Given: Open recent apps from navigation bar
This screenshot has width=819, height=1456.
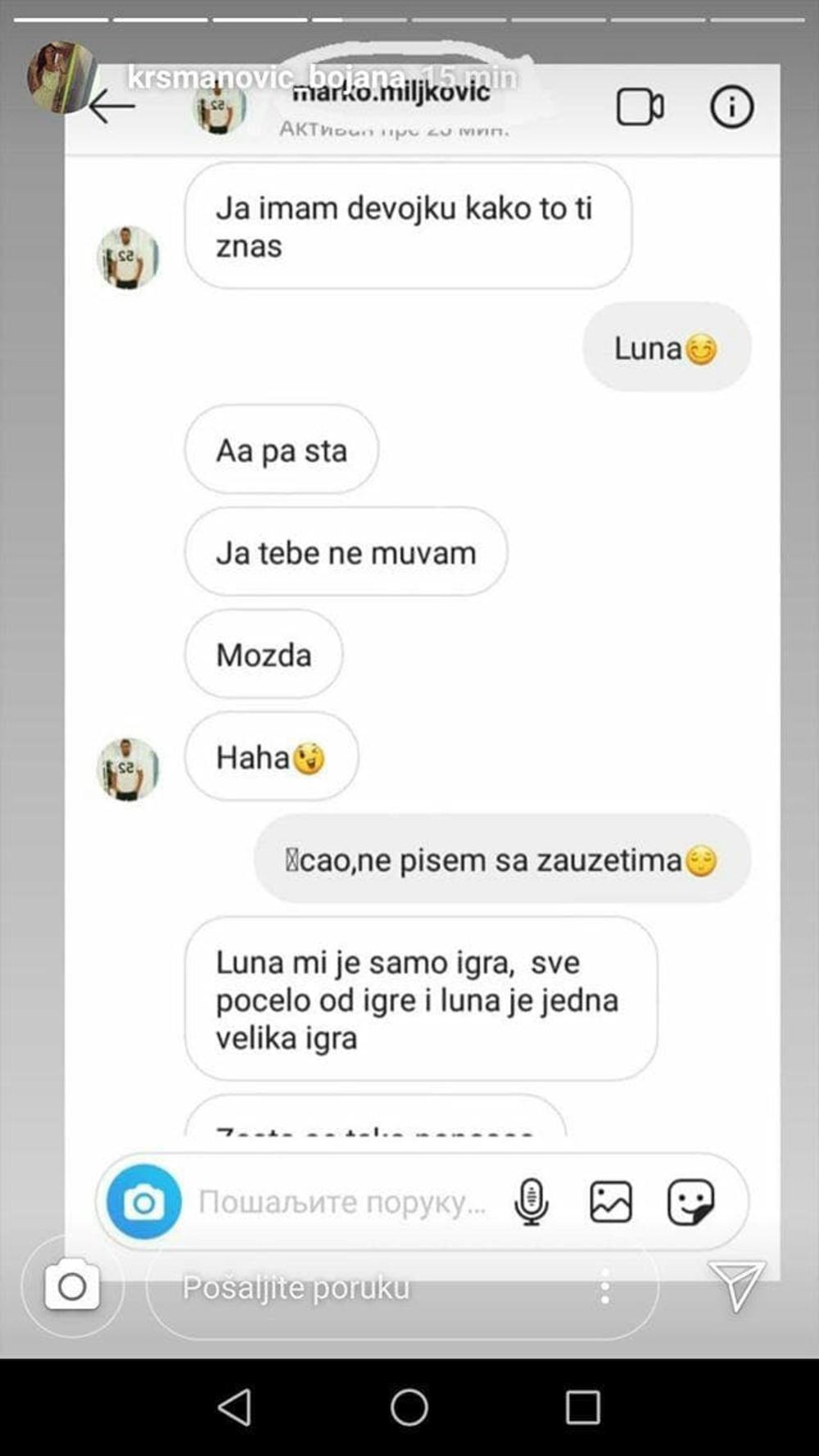Looking at the screenshot, I should 583,1408.
